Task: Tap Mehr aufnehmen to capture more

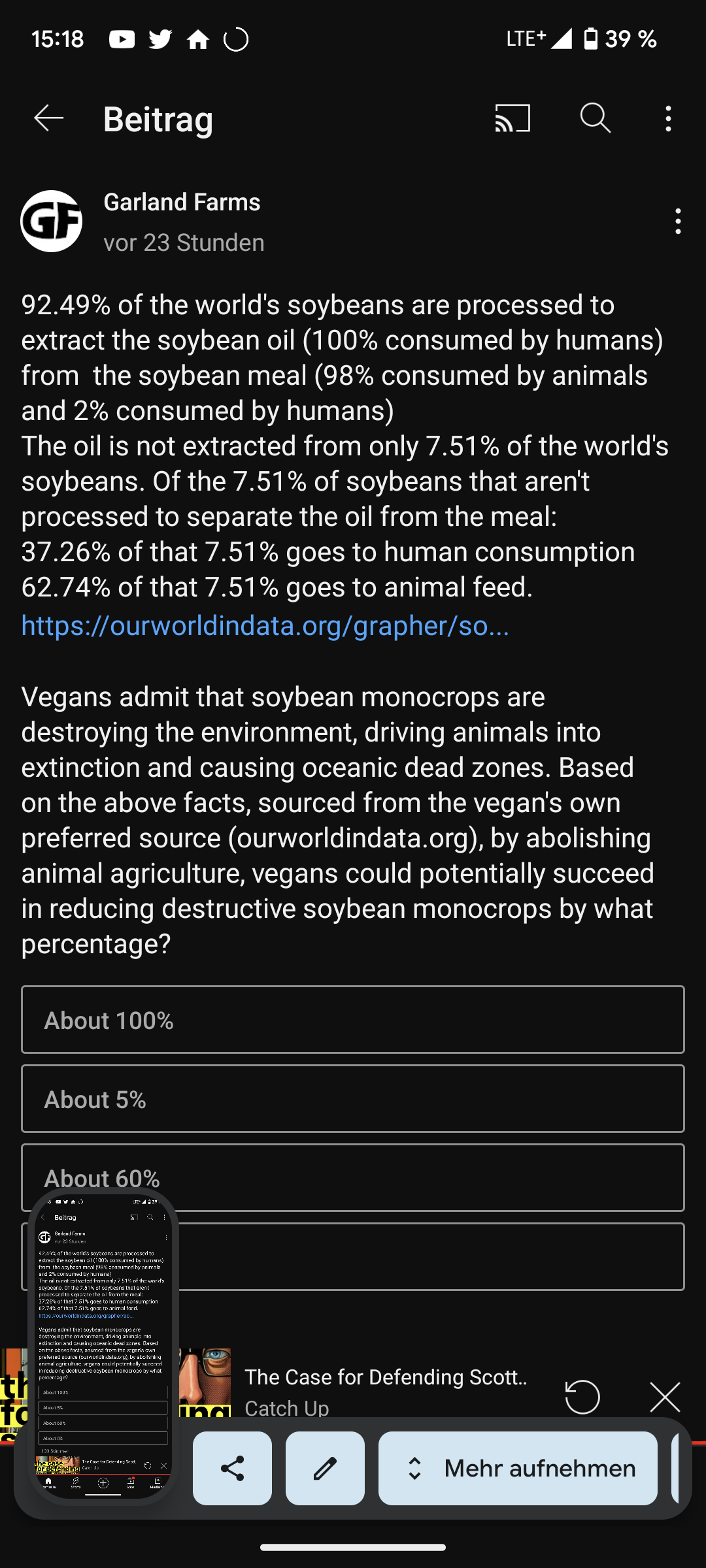Action: click(x=518, y=1468)
